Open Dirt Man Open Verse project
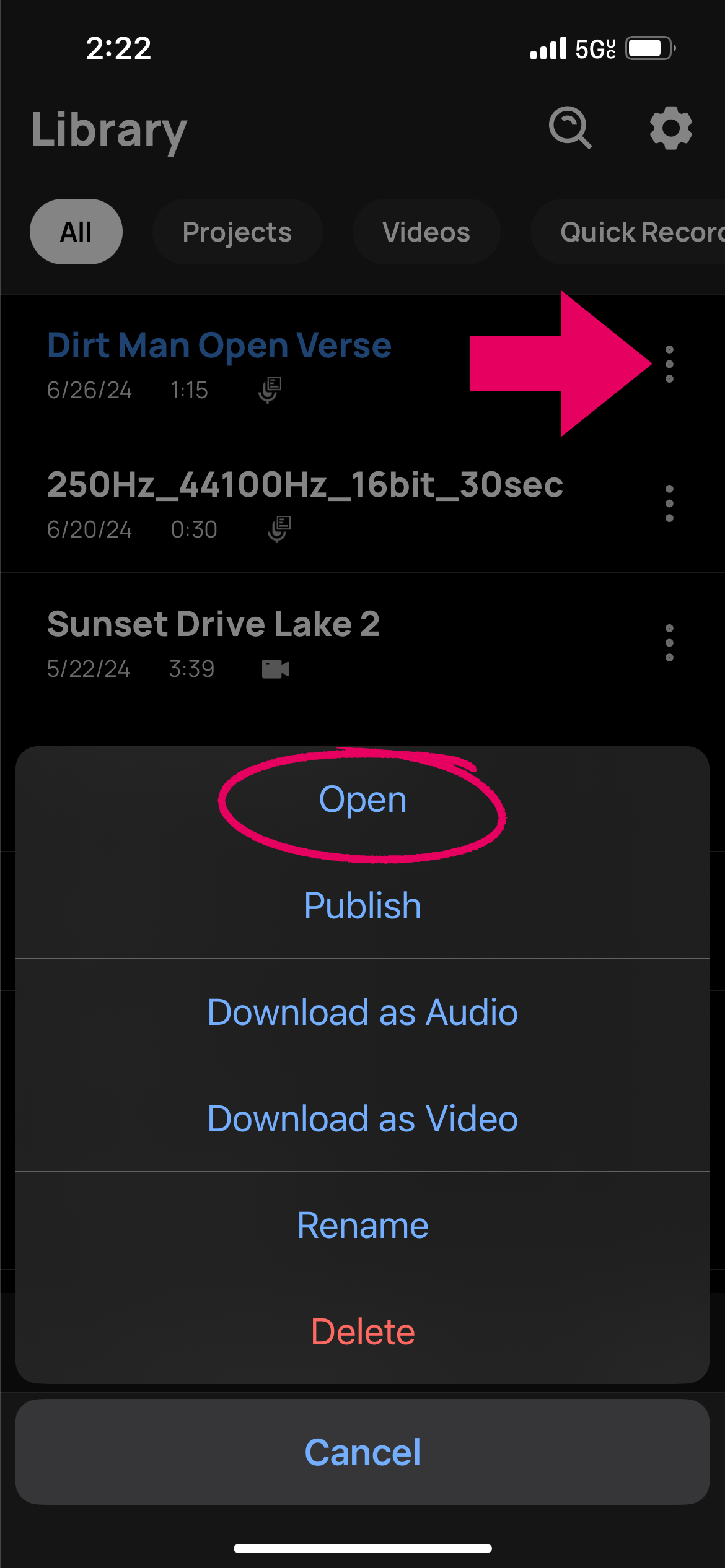725x1568 pixels. coord(219,346)
